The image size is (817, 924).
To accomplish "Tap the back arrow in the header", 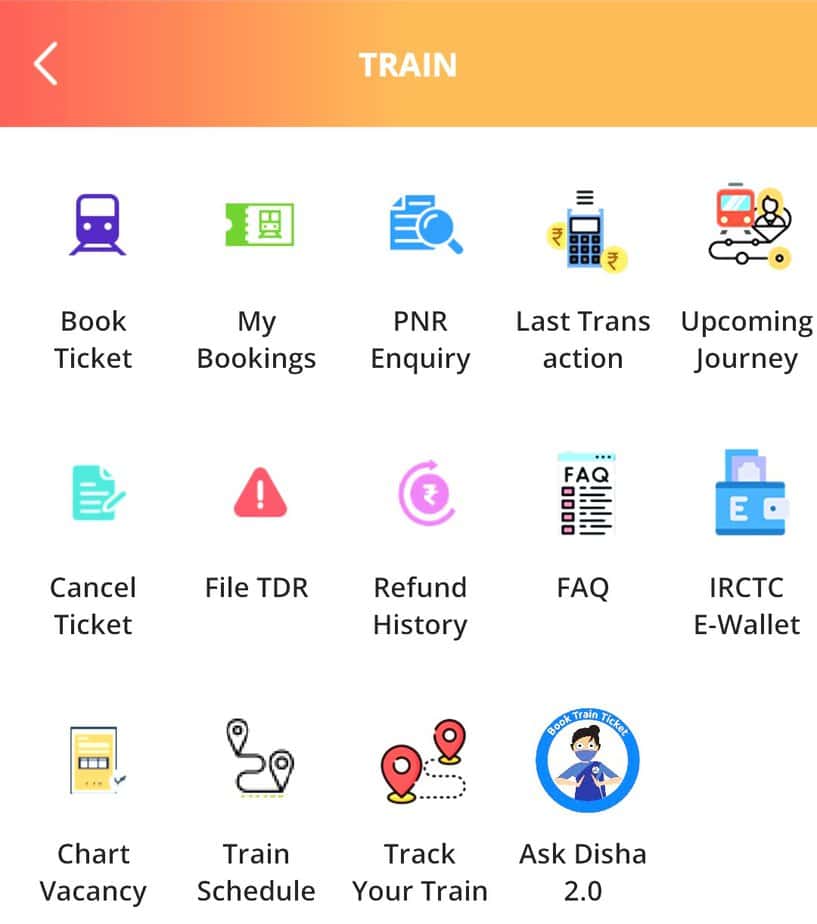I will [44, 63].
